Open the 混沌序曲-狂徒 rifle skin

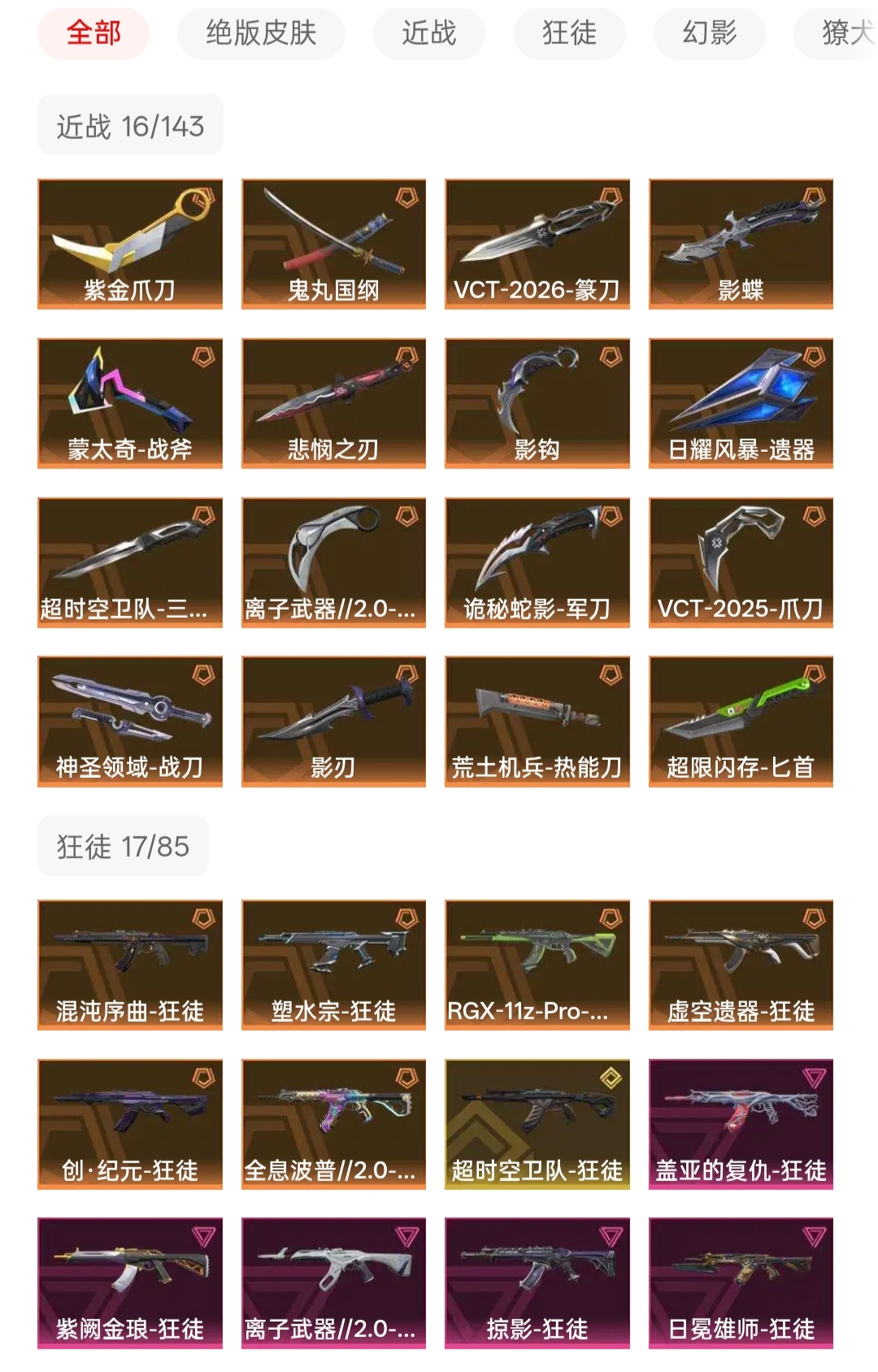click(130, 965)
